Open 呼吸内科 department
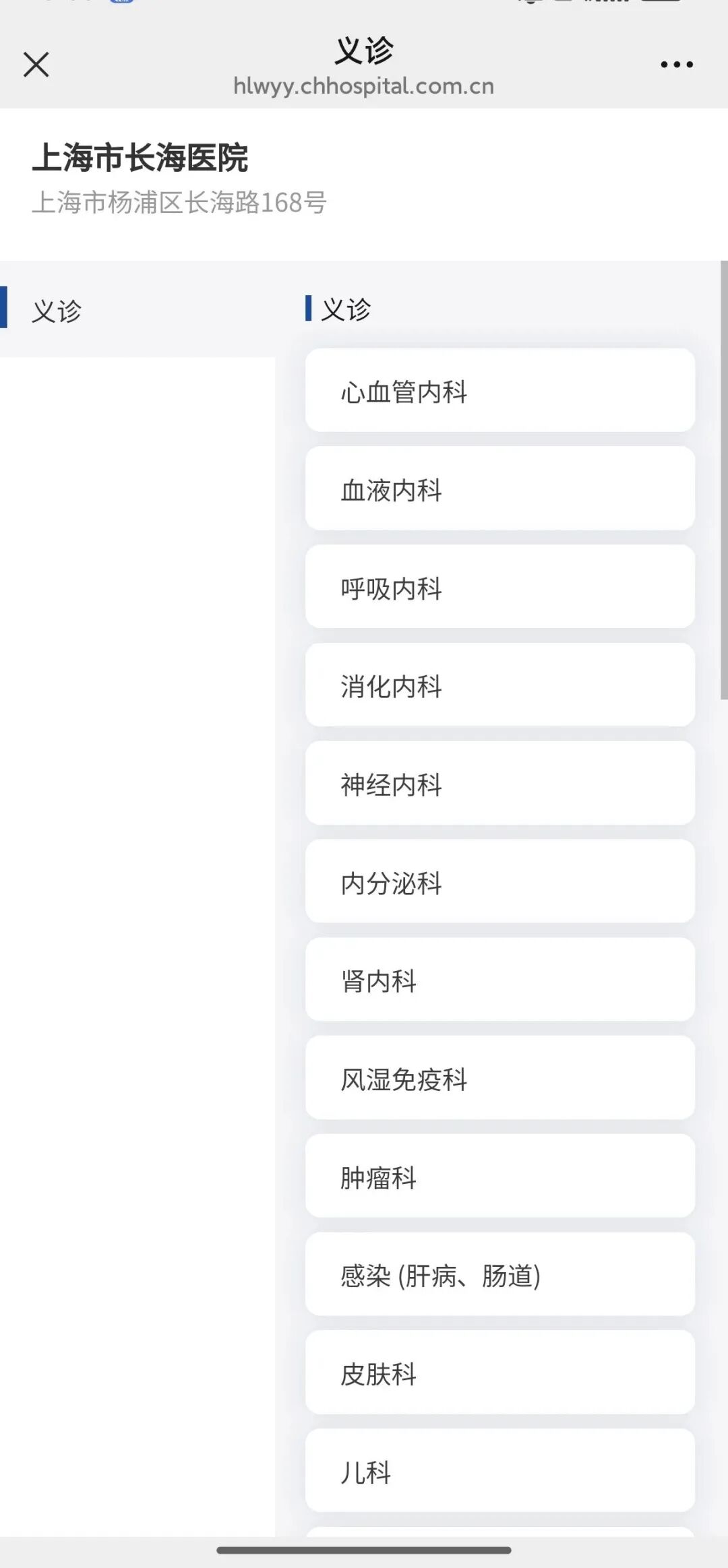 (x=500, y=587)
